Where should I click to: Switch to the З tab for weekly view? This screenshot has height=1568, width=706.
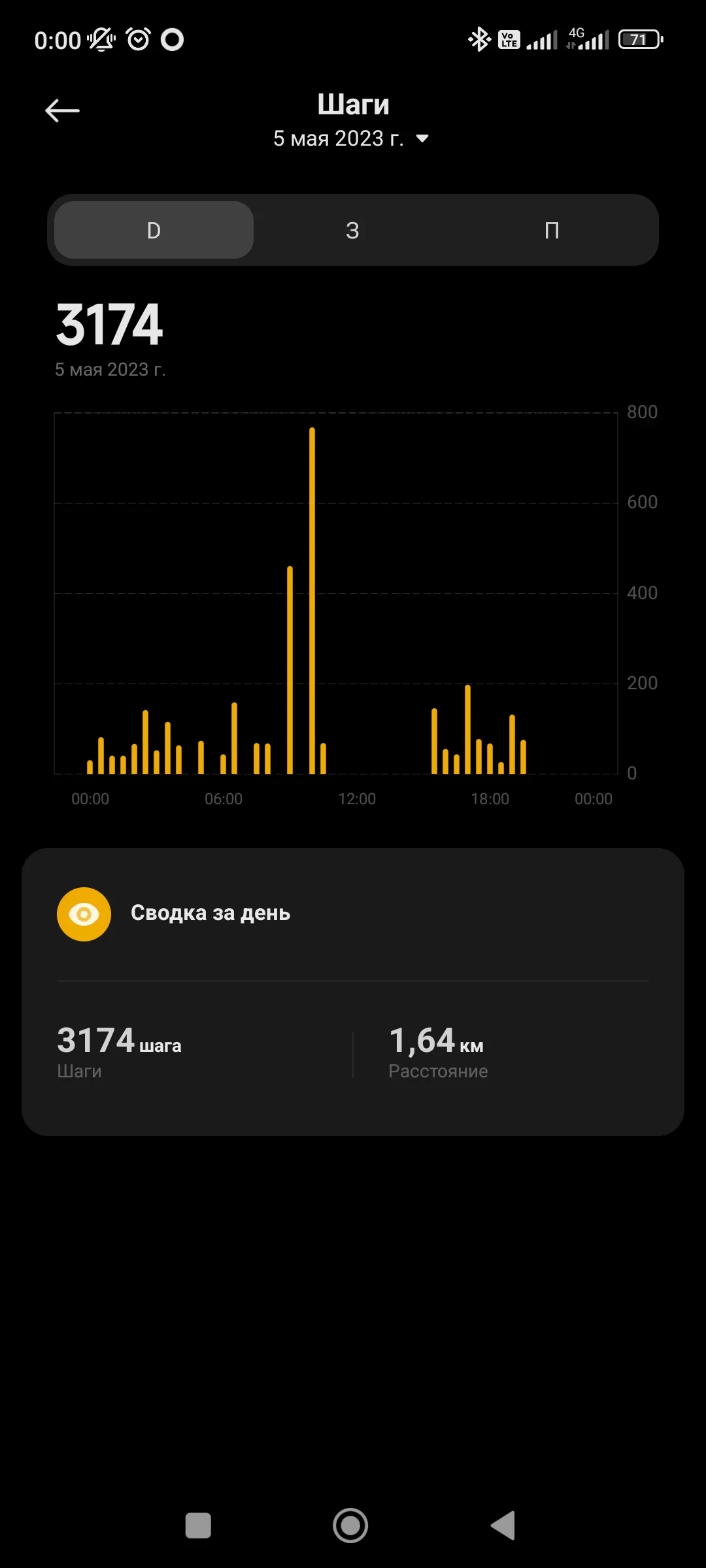[x=352, y=230]
